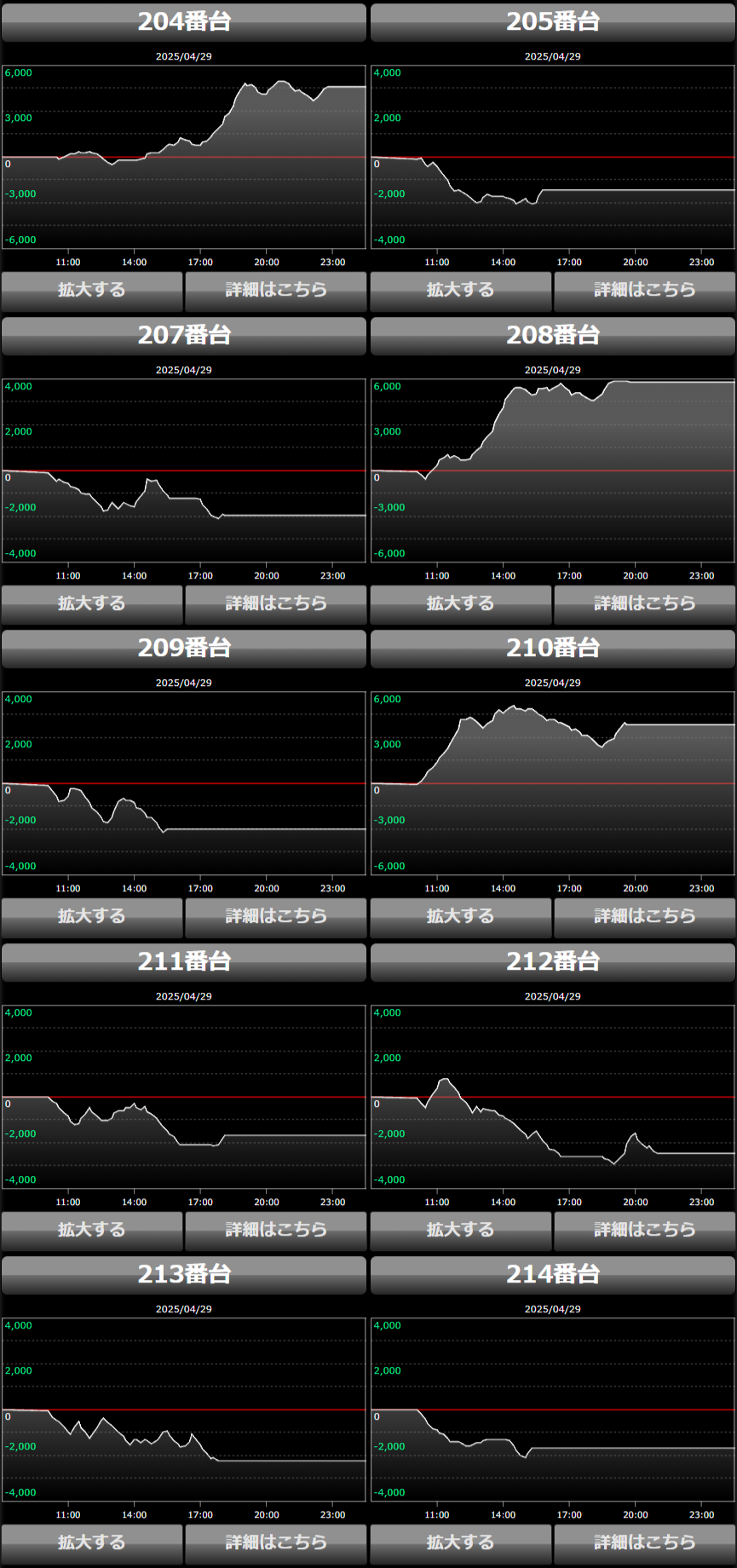Viewport: 737px width, 1568px height.
Task: Open 詳細はこちら for 209番台
Action: coord(276,917)
